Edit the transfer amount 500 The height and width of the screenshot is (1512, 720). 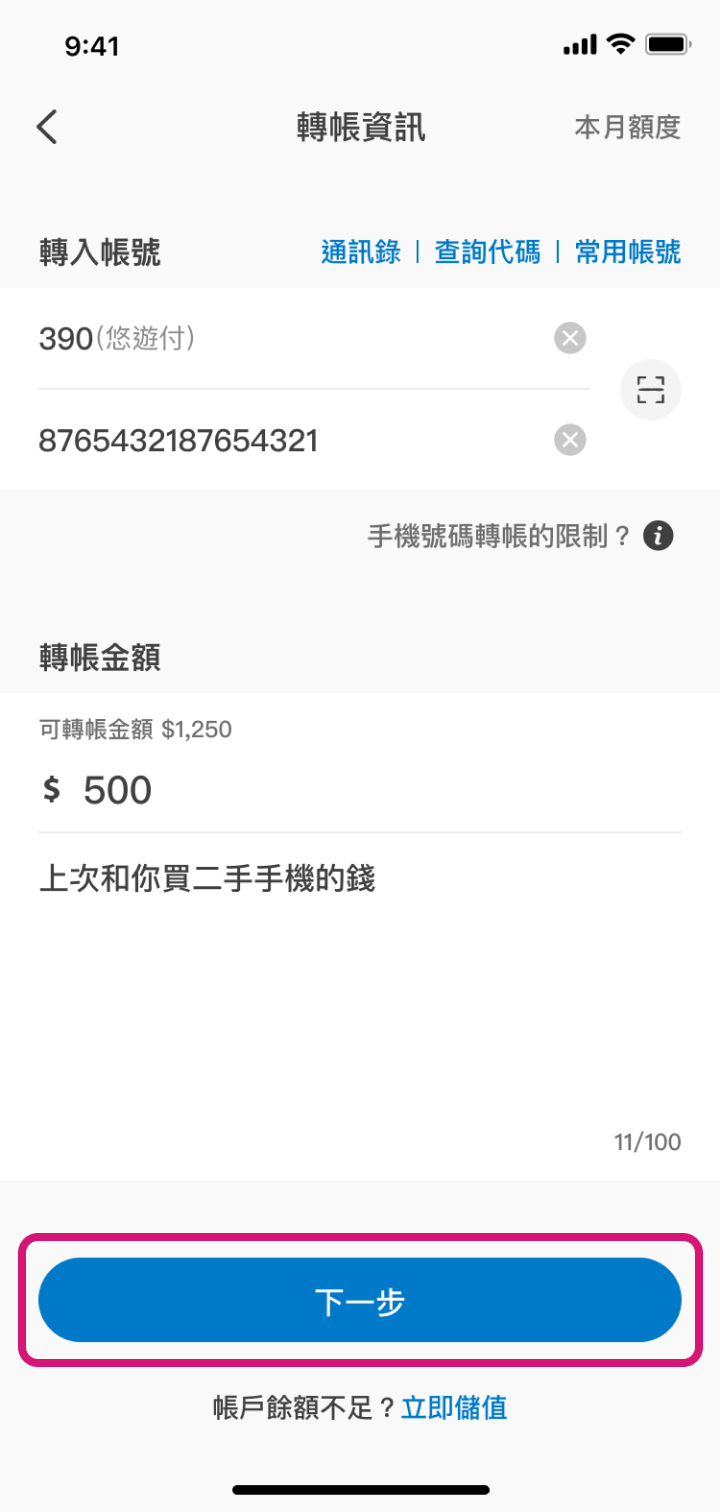[x=360, y=790]
